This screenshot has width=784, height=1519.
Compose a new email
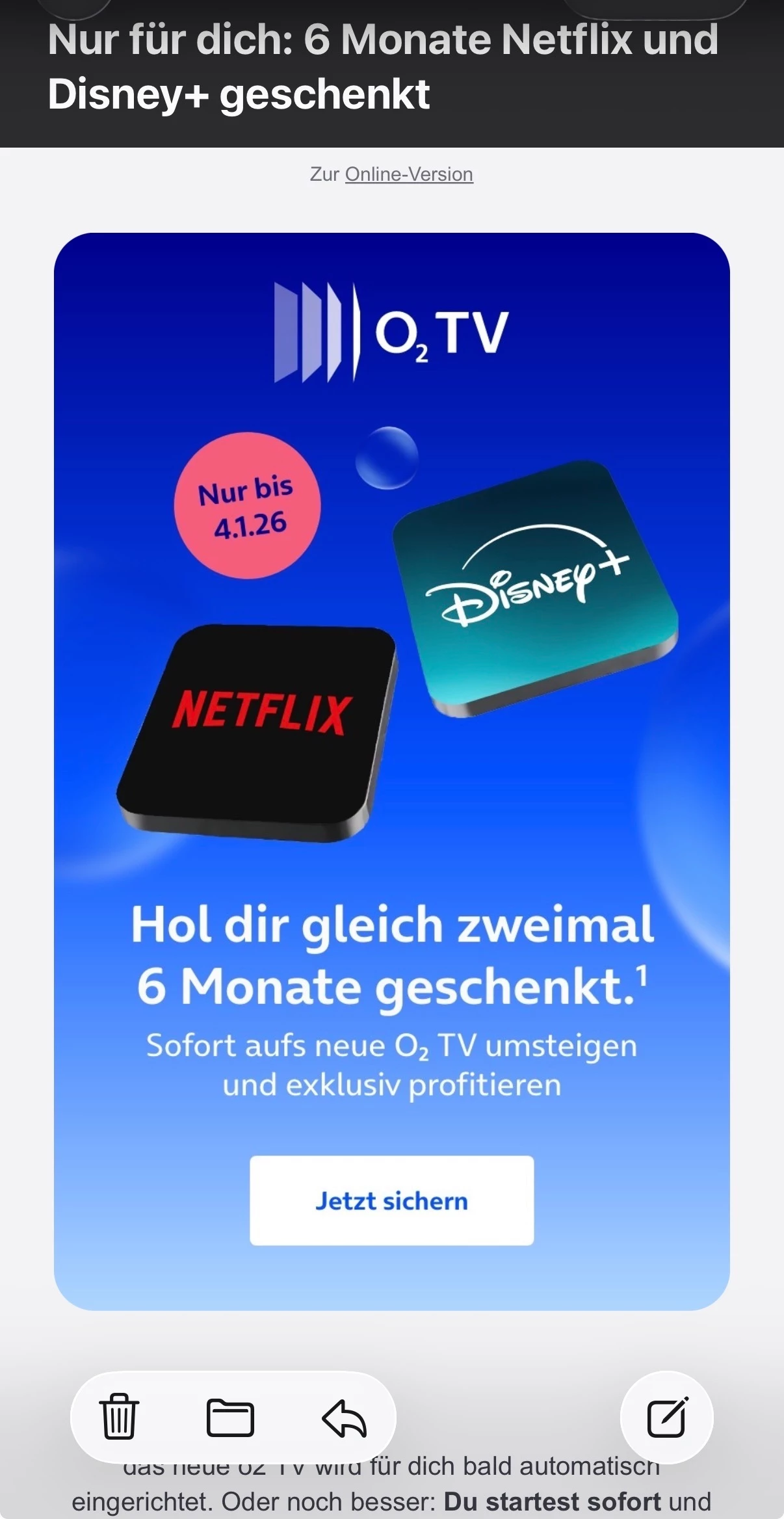(667, 1418)
